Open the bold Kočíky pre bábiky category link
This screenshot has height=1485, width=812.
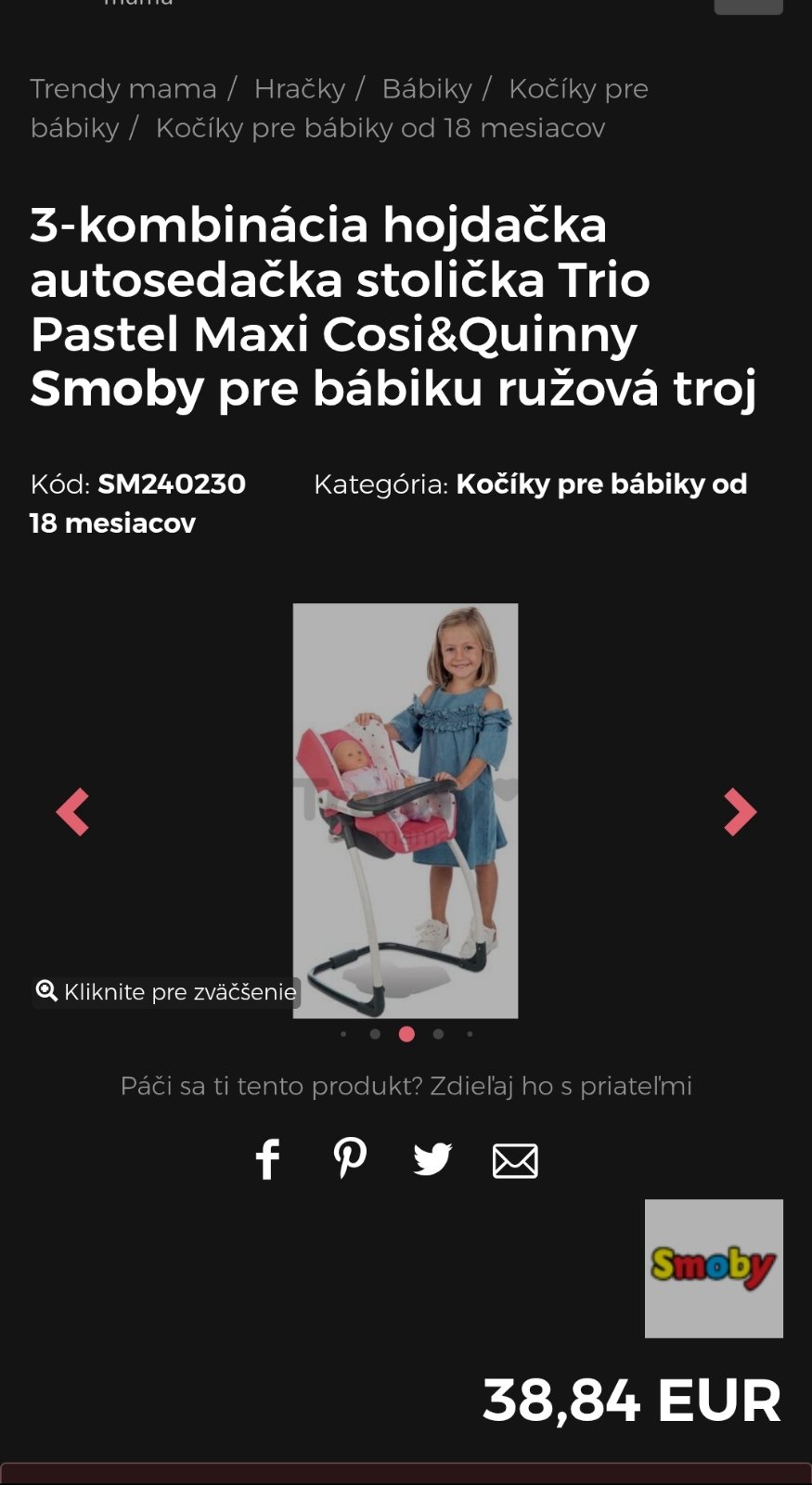600,484
